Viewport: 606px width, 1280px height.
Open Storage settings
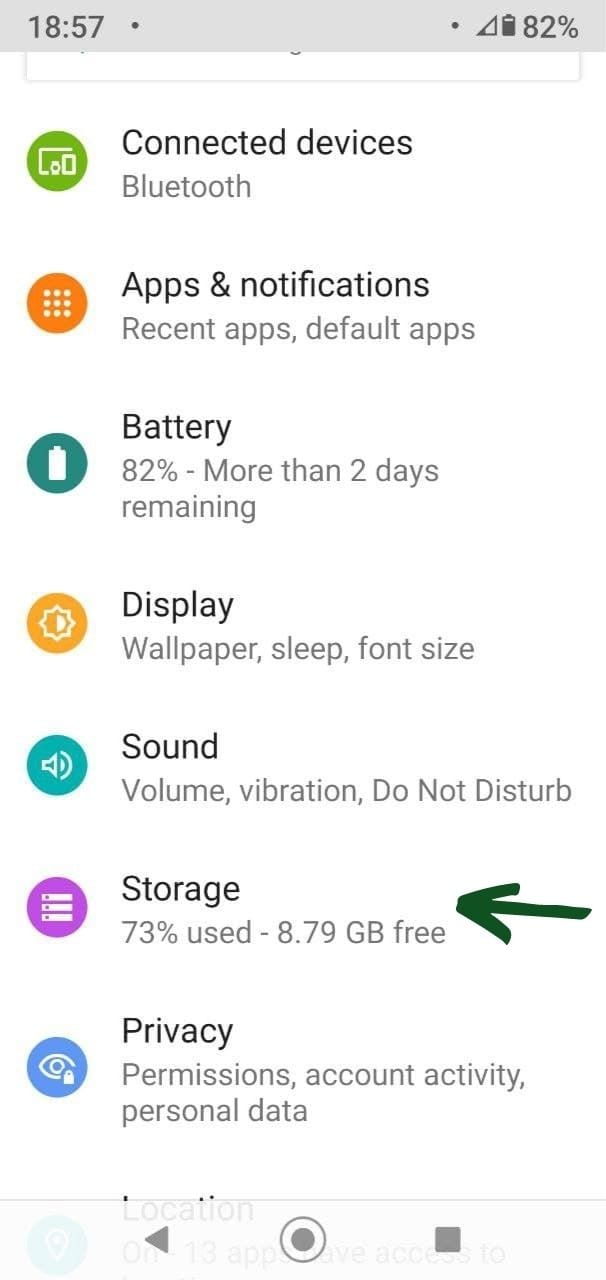click(x=282, y=909)
